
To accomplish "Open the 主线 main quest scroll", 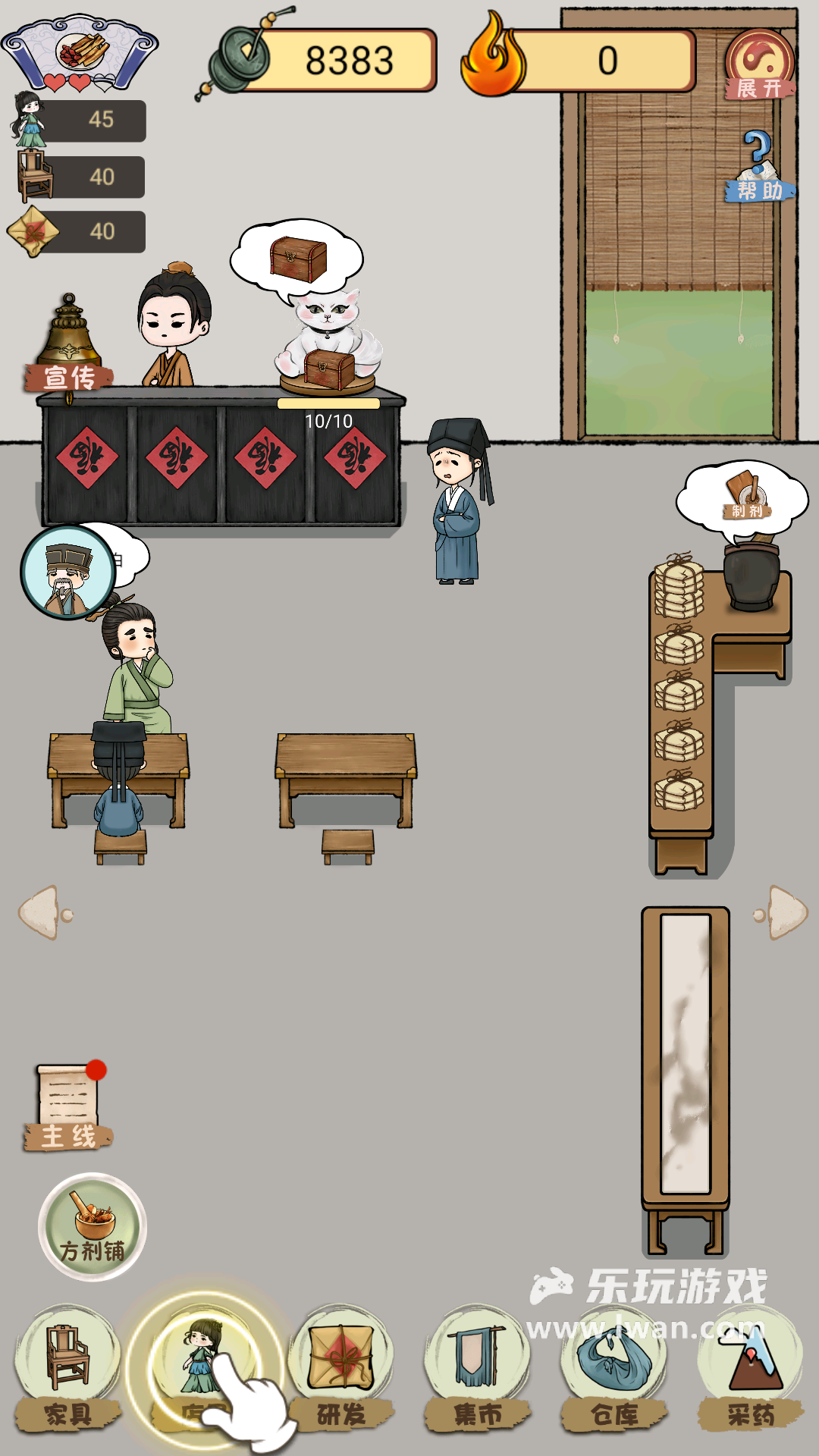I will click(x=68, y=1109).
